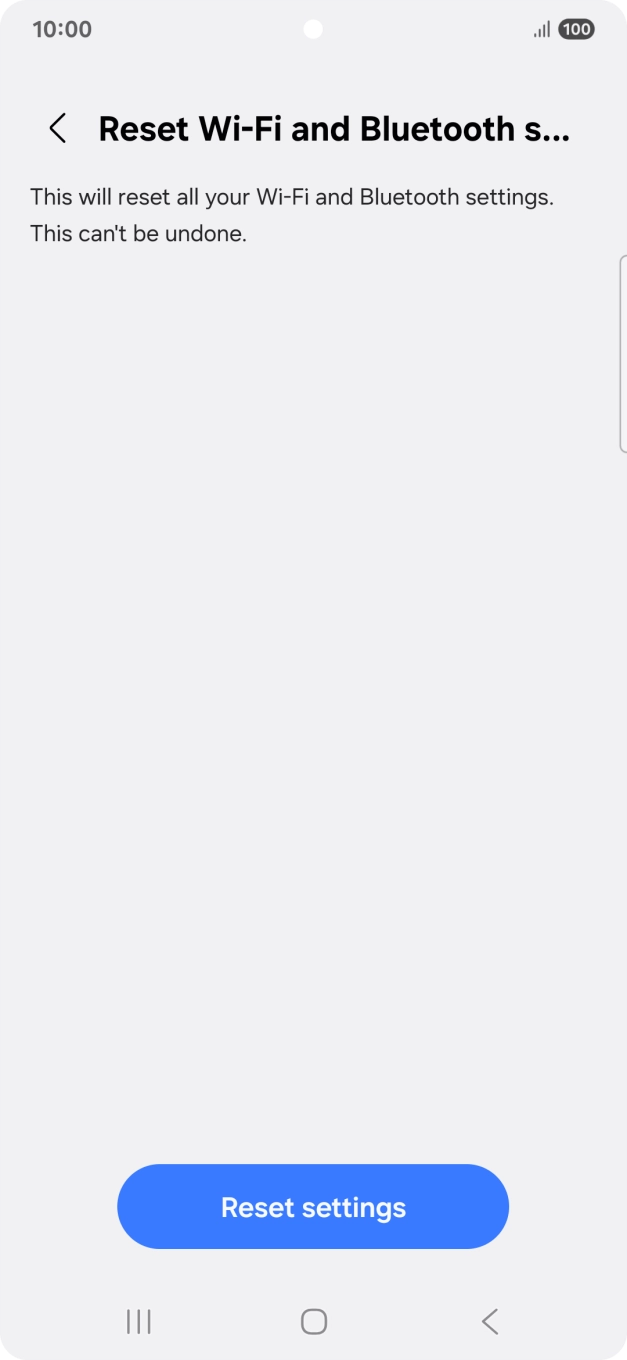Viewport: 627px width, 1360px height.
Task: Tap the Reset settings button
Action: 313,1206
